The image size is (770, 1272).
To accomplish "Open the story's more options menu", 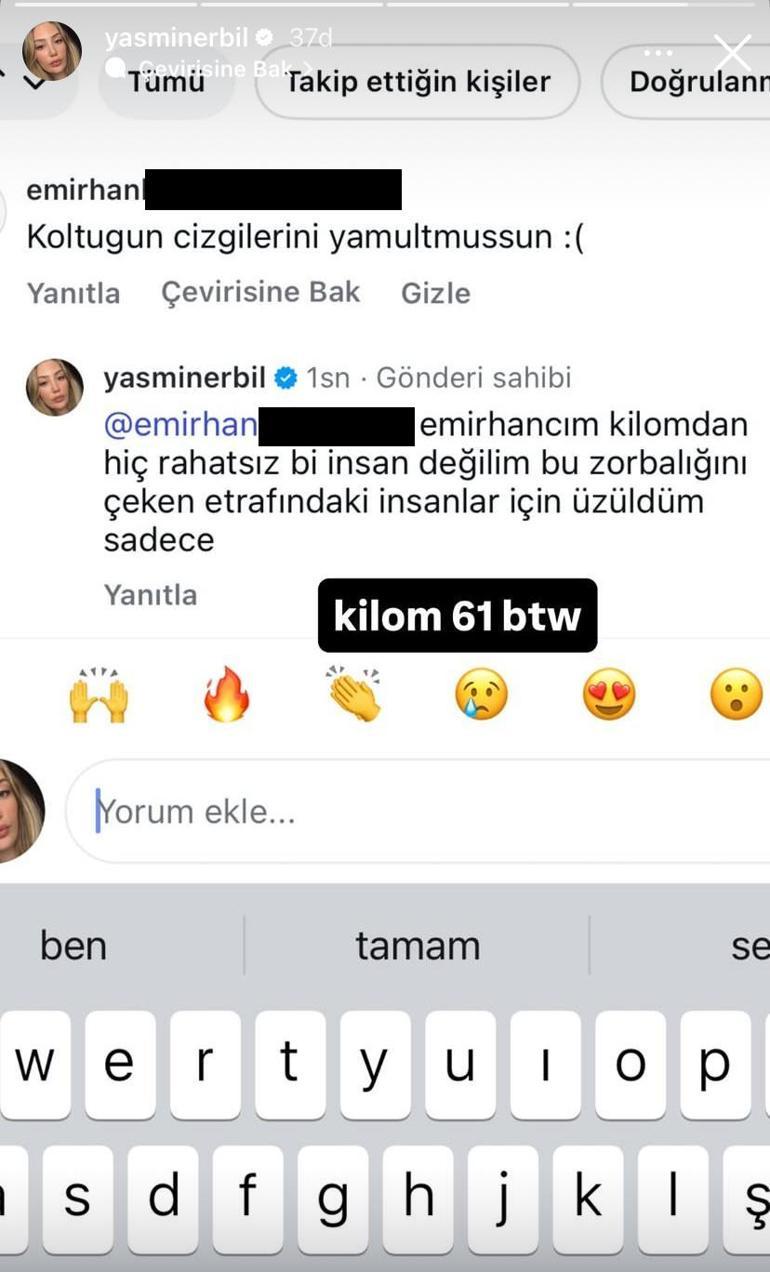I will click(x=658, y=52).
